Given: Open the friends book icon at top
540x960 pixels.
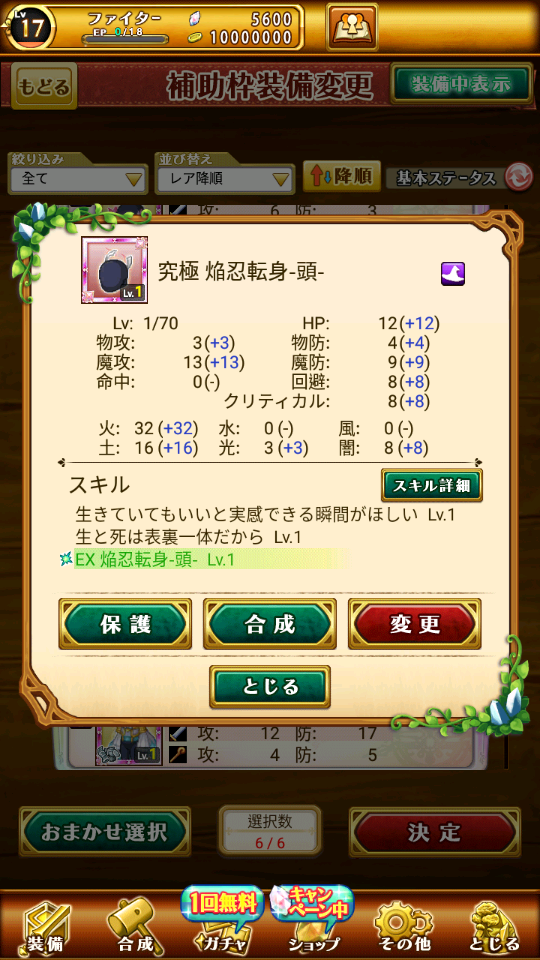Looking at the screenshot, I should point(352,27).
